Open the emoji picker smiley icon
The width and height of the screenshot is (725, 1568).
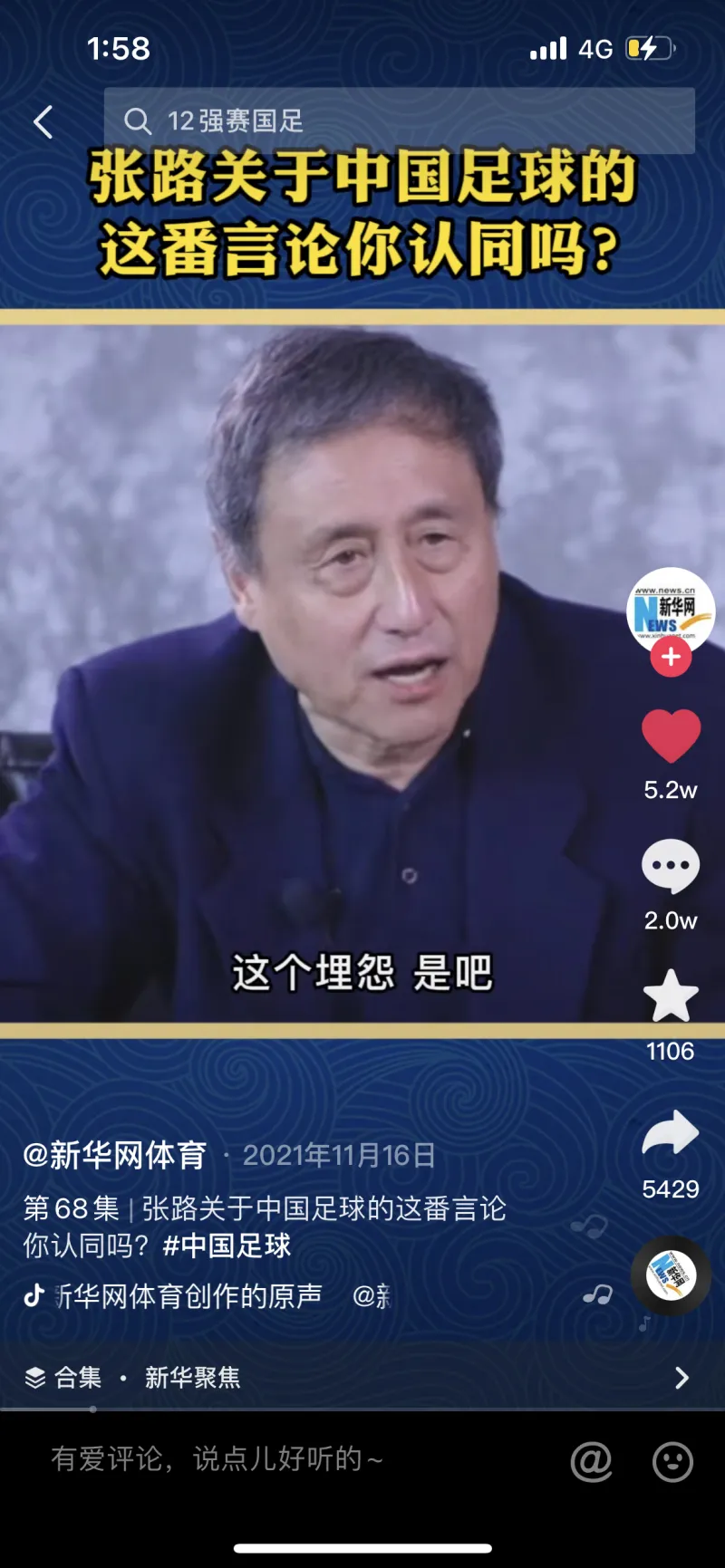pyautogui.click(x=672, y=1461)
